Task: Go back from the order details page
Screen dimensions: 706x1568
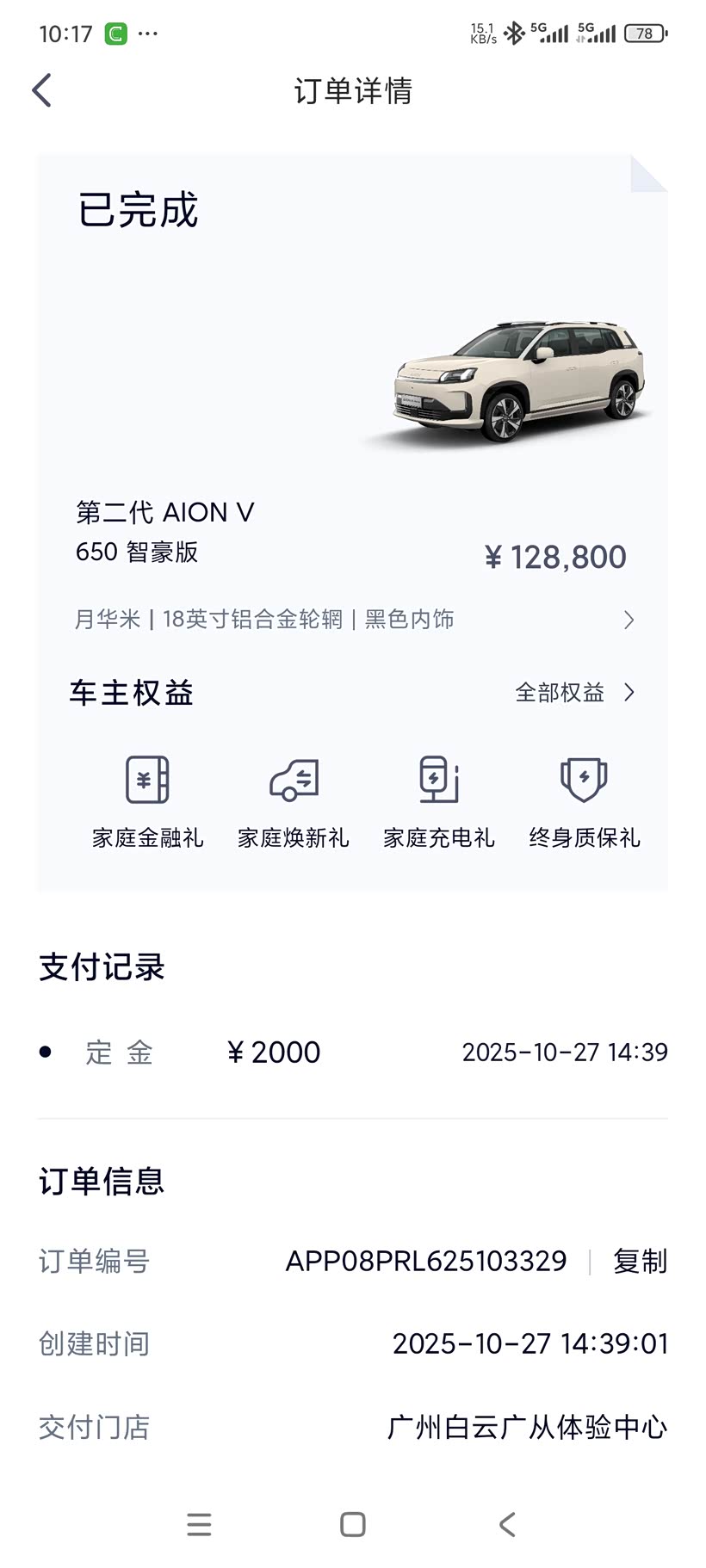Action: [x=42, y=90]
